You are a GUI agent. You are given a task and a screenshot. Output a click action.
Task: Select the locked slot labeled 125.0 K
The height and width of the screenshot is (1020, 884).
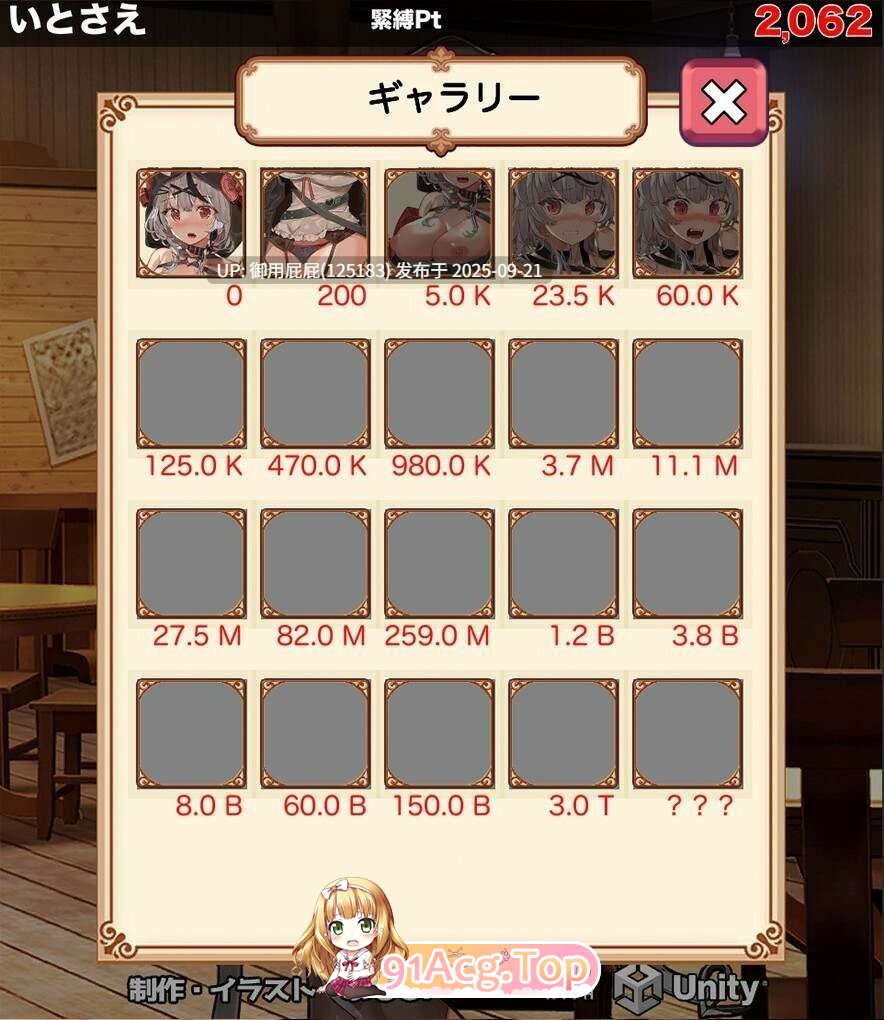point(191,393)
